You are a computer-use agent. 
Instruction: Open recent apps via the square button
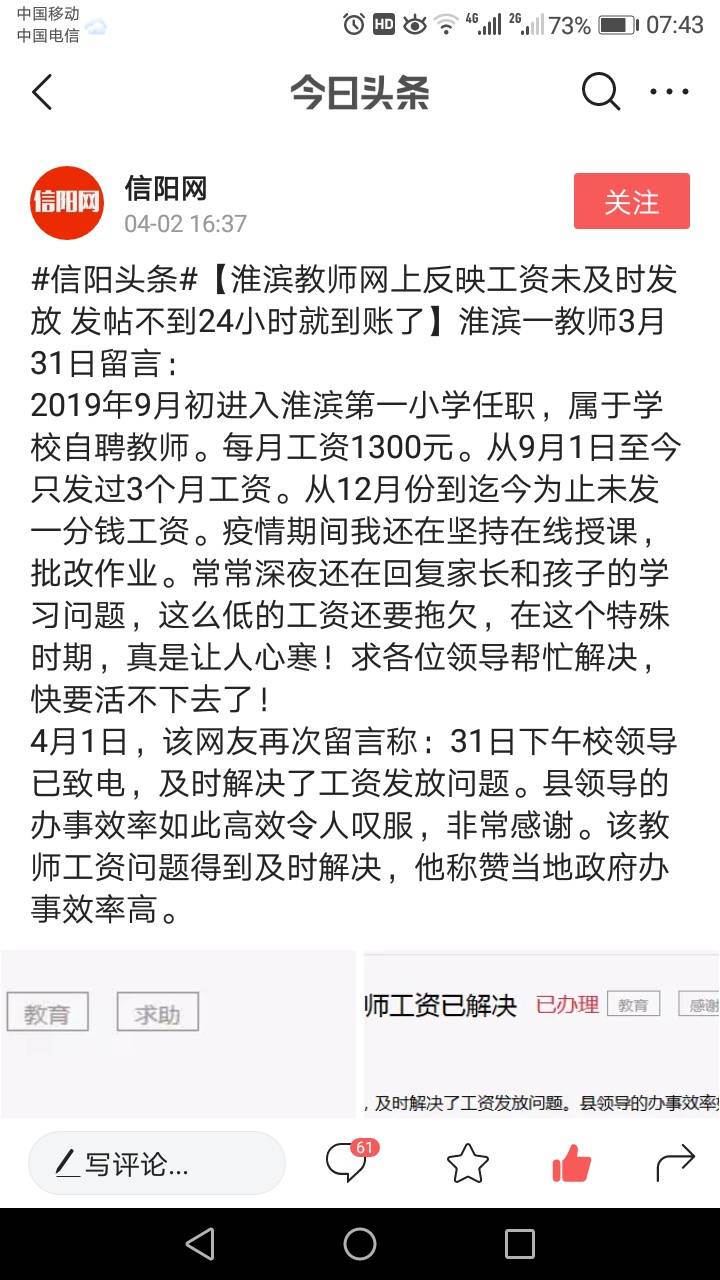pyautogui.click(x=520, y=1244)
